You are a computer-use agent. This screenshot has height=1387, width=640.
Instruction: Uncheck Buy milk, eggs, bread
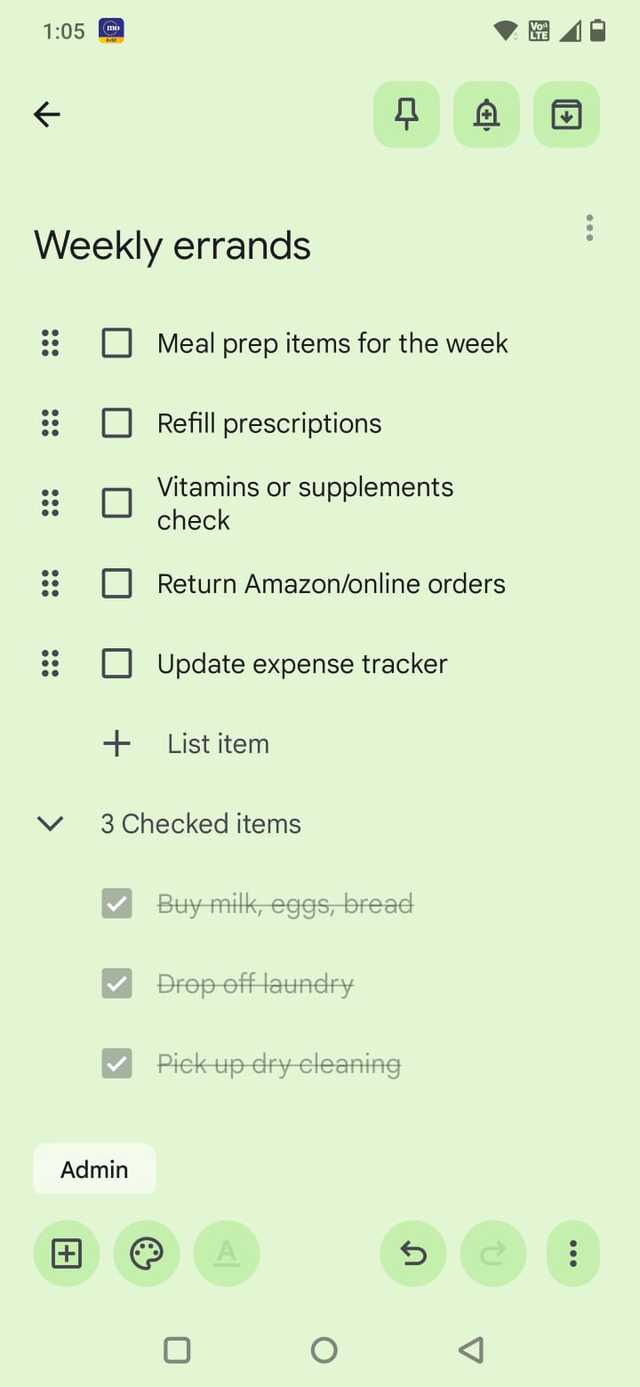pos(117,905)
